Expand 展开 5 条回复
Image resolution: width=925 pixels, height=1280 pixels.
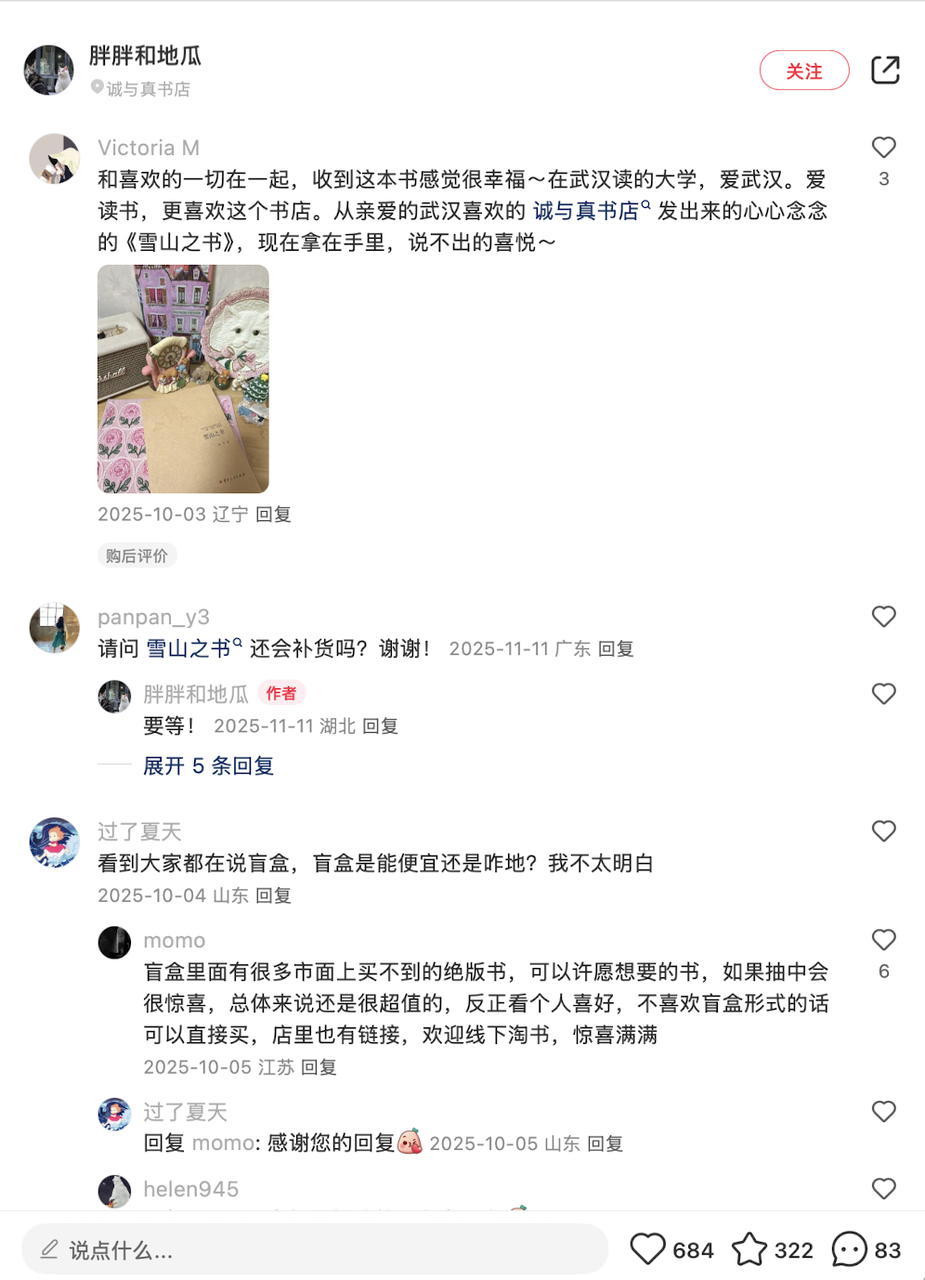[208, 766]
